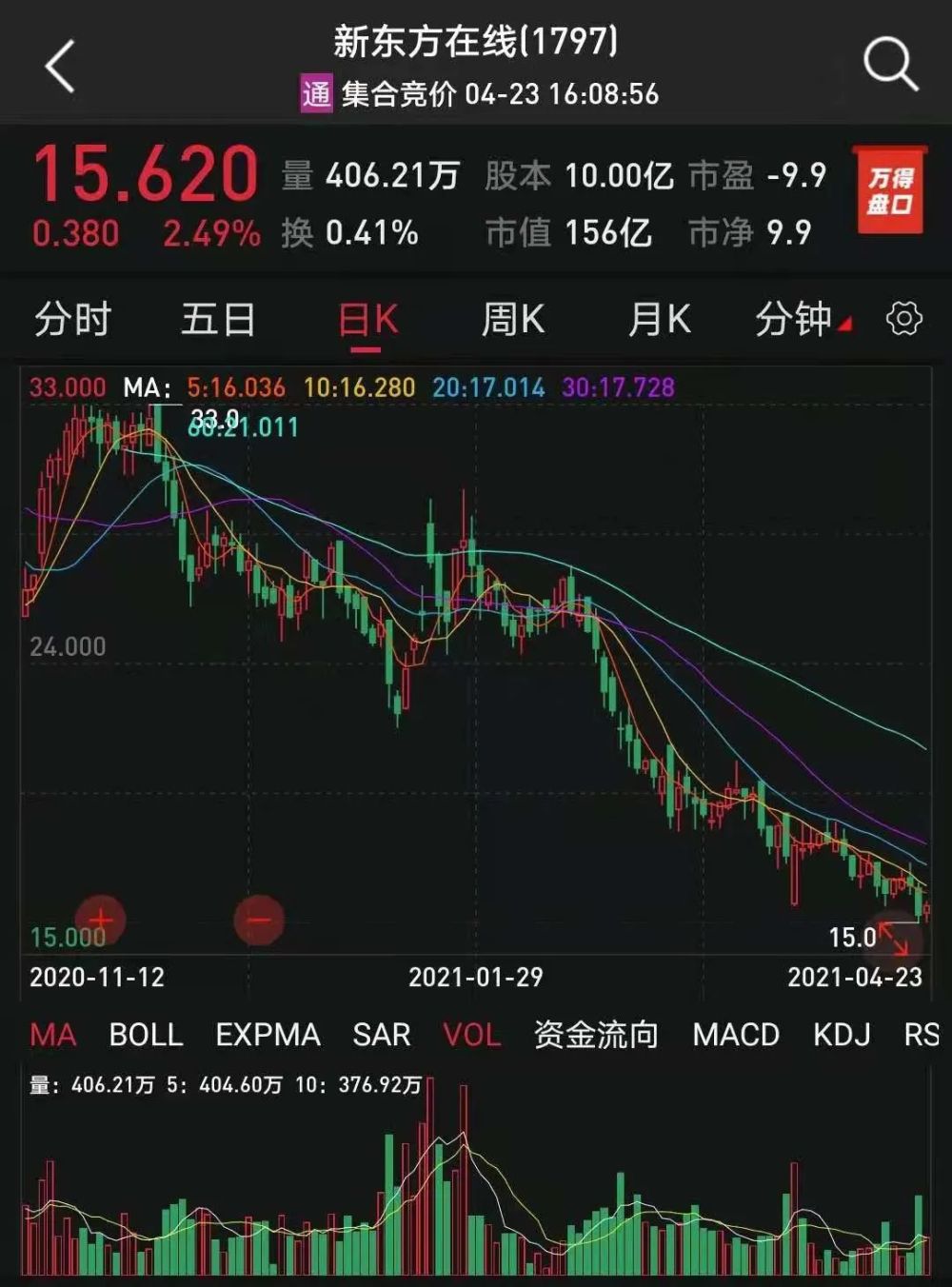The width and height of the screenshot is (952, 1287).
Task: Open the search magnifier icon
Action: (x=889, y=65)
